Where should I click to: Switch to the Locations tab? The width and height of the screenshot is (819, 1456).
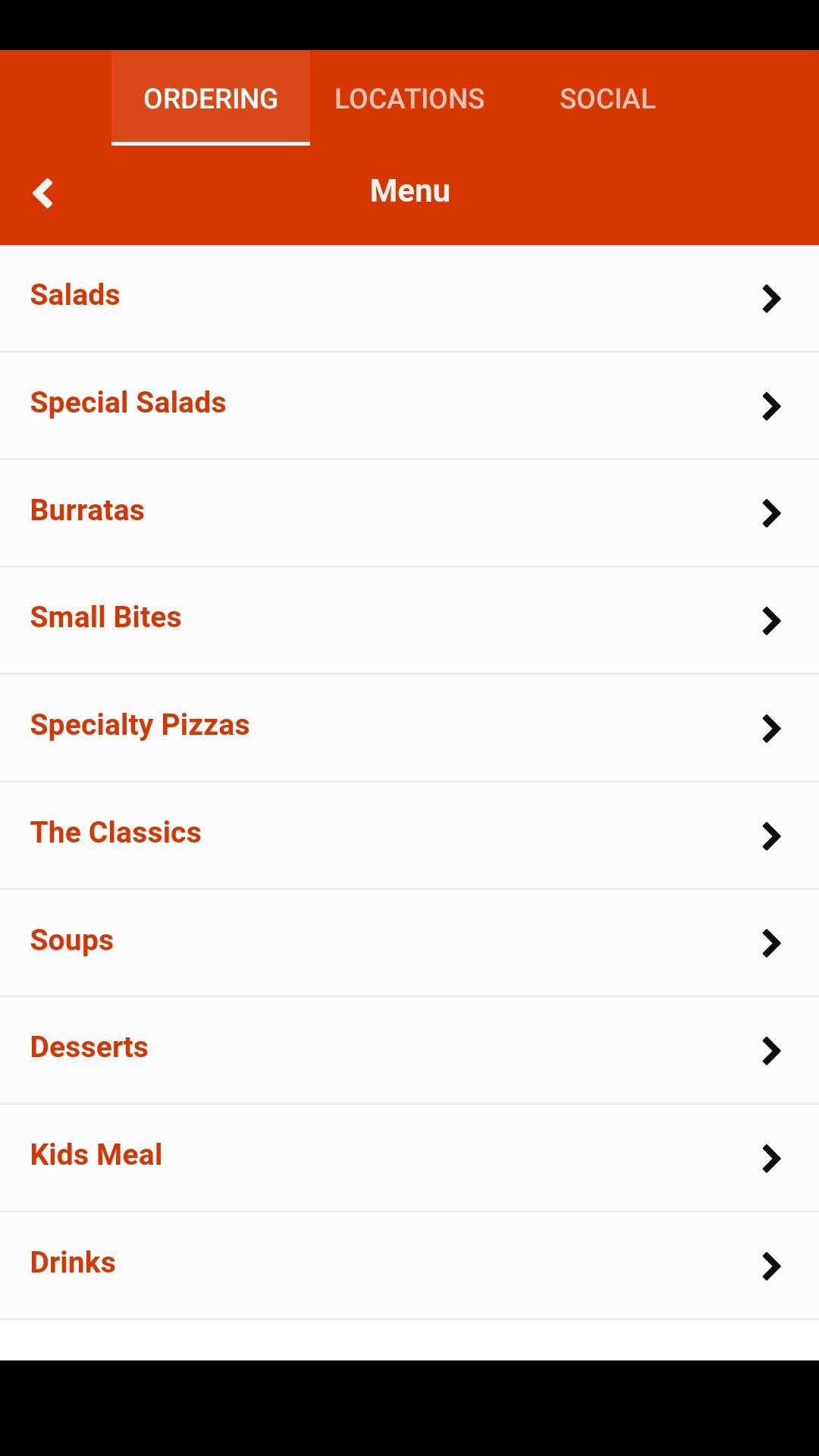(409, 99)
